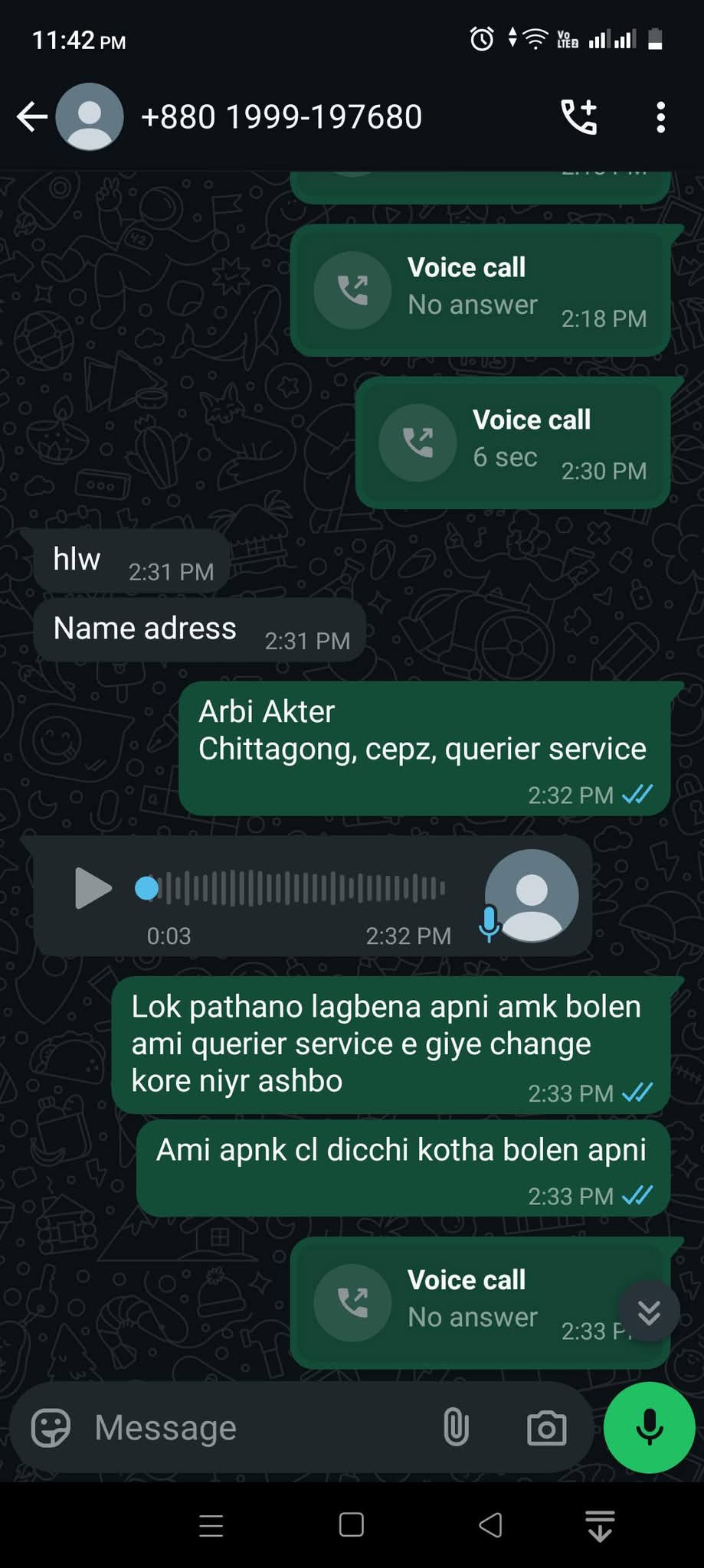Tap the 2:18 PM no-answer voice call

pyautogui.click(x=480, y=290)
